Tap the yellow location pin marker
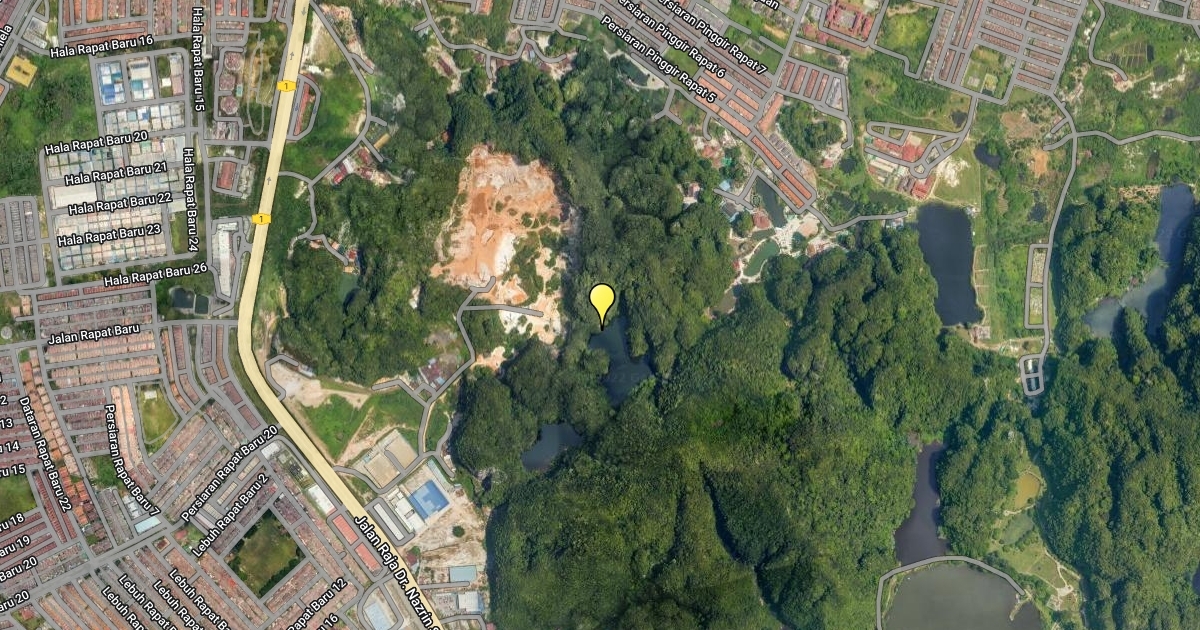The image size is (1200, 630). pyautogui.click(x=602, y=300)
